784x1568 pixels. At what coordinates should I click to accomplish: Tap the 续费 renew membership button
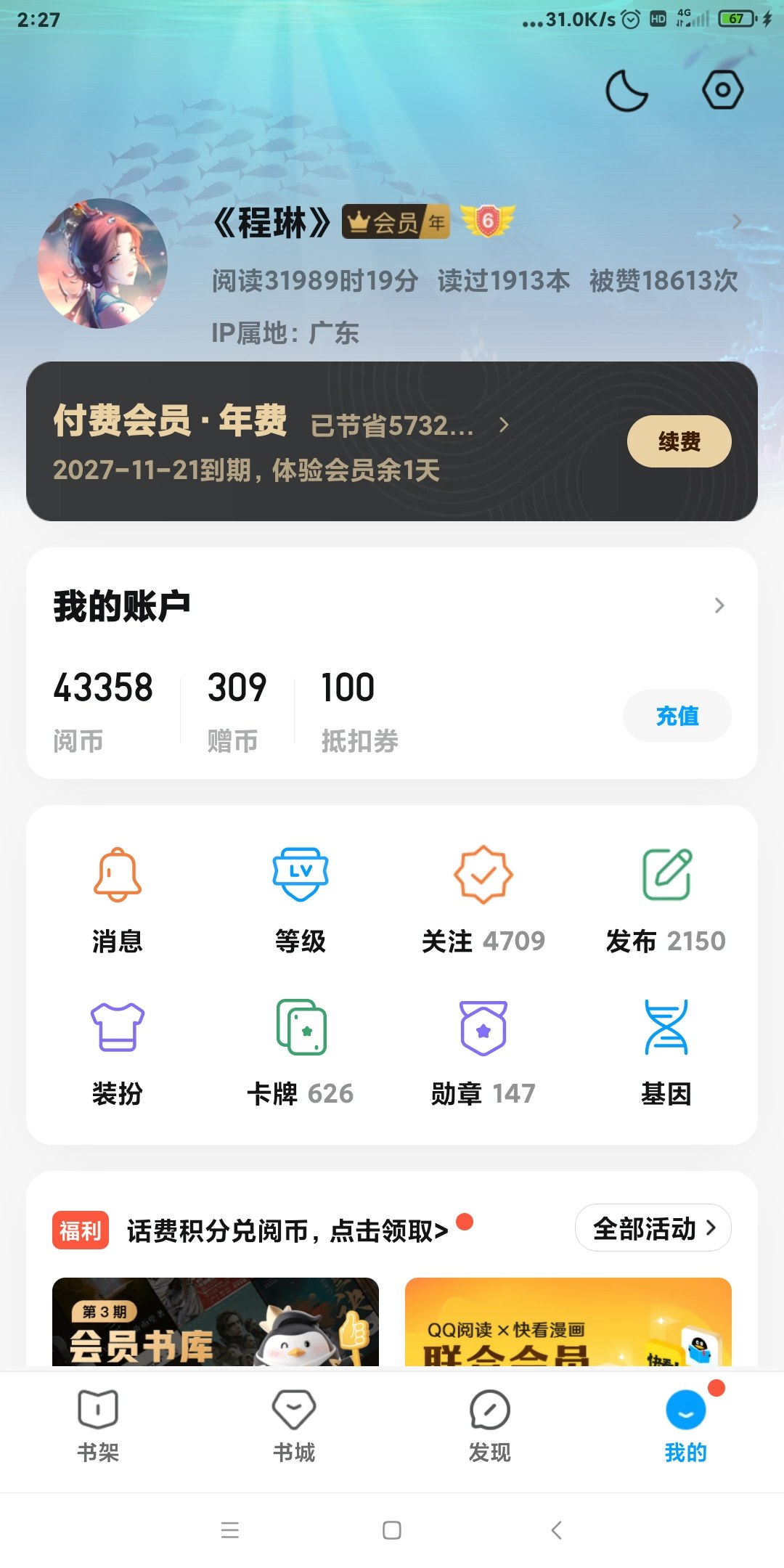(679, 441)
